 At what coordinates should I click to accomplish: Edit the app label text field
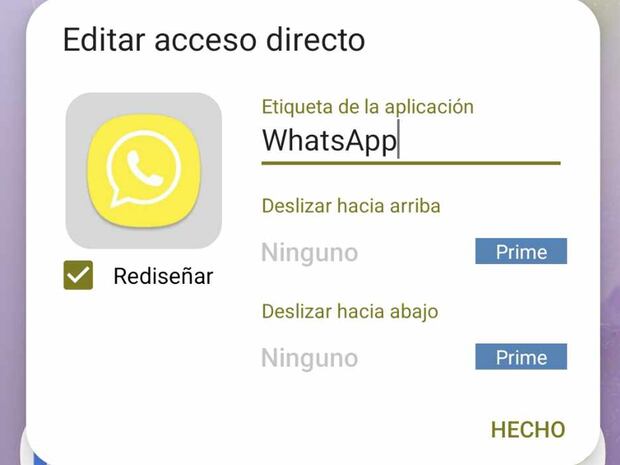click(x=410, y=141)
